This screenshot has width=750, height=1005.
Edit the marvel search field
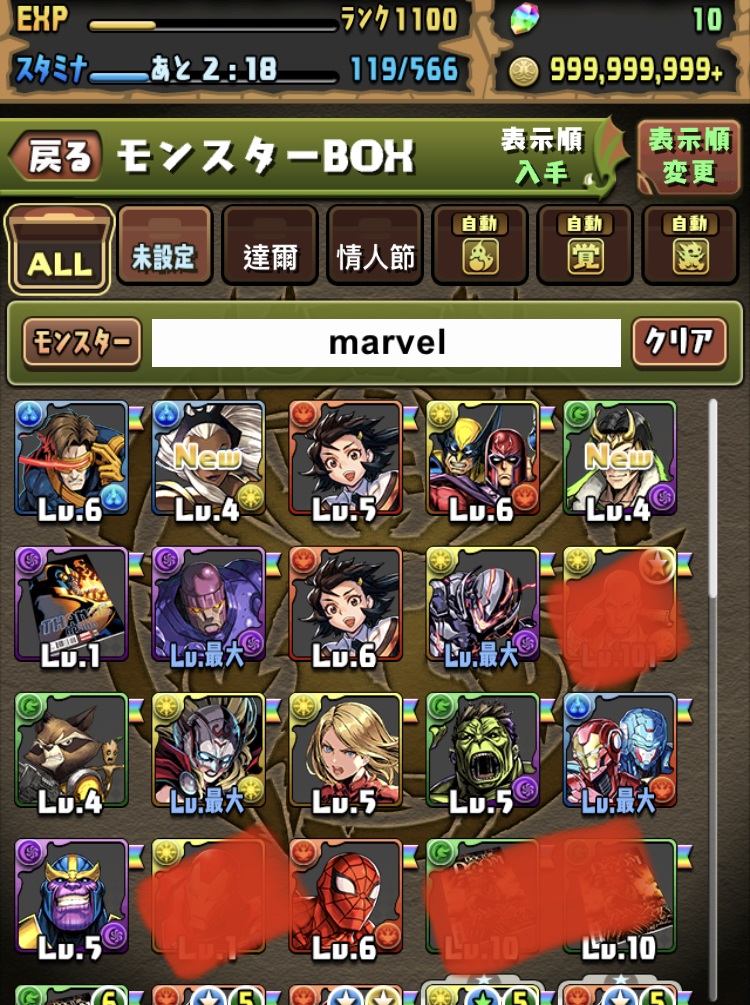(386, 343)
